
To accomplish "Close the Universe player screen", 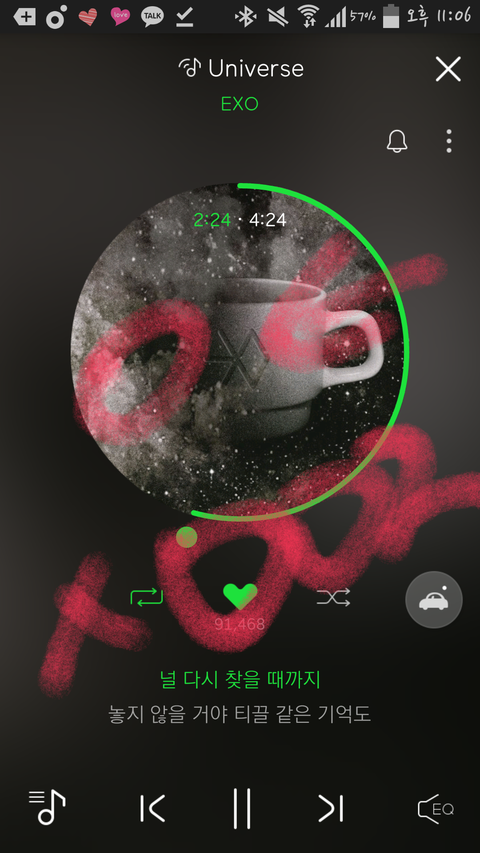I will coord(448,69).
